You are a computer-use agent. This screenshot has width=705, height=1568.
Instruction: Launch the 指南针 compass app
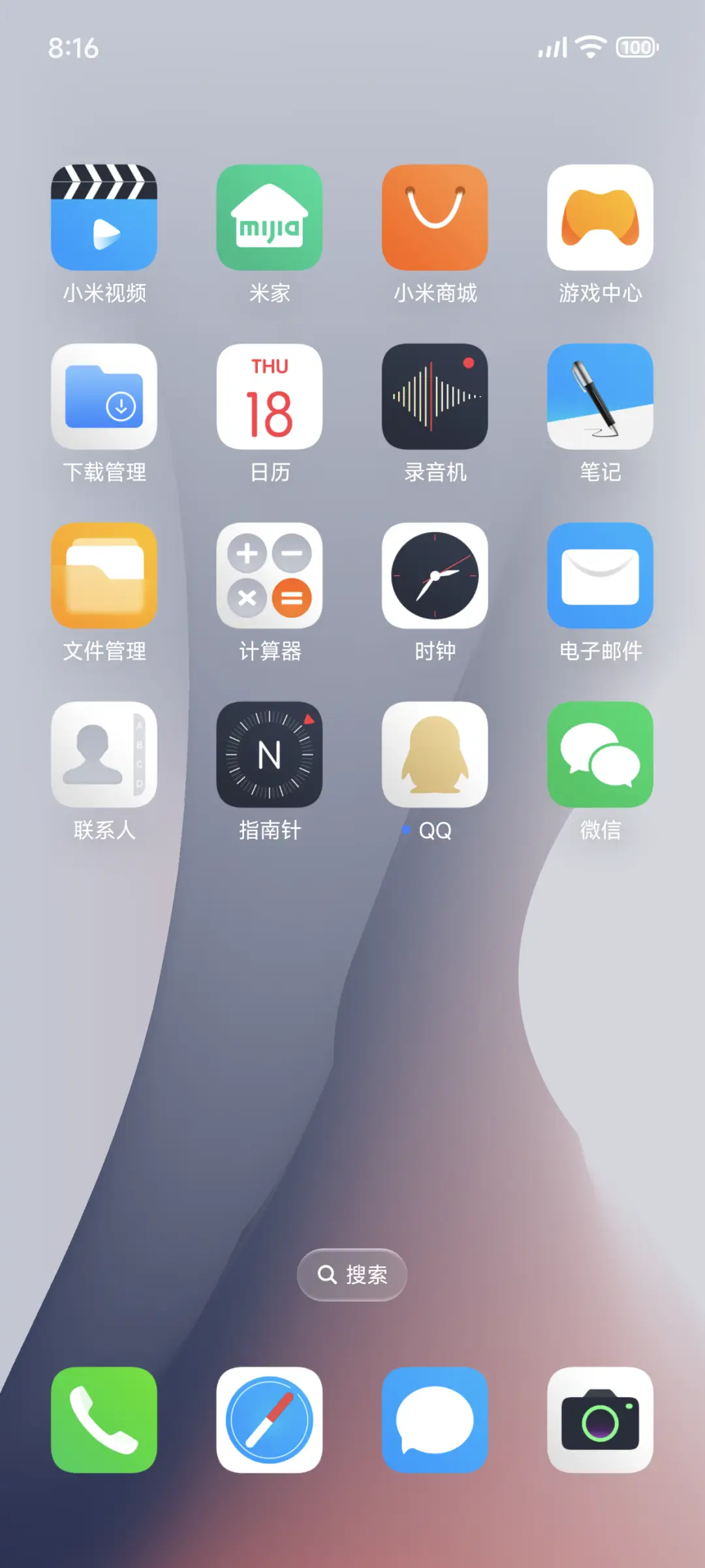270,755
